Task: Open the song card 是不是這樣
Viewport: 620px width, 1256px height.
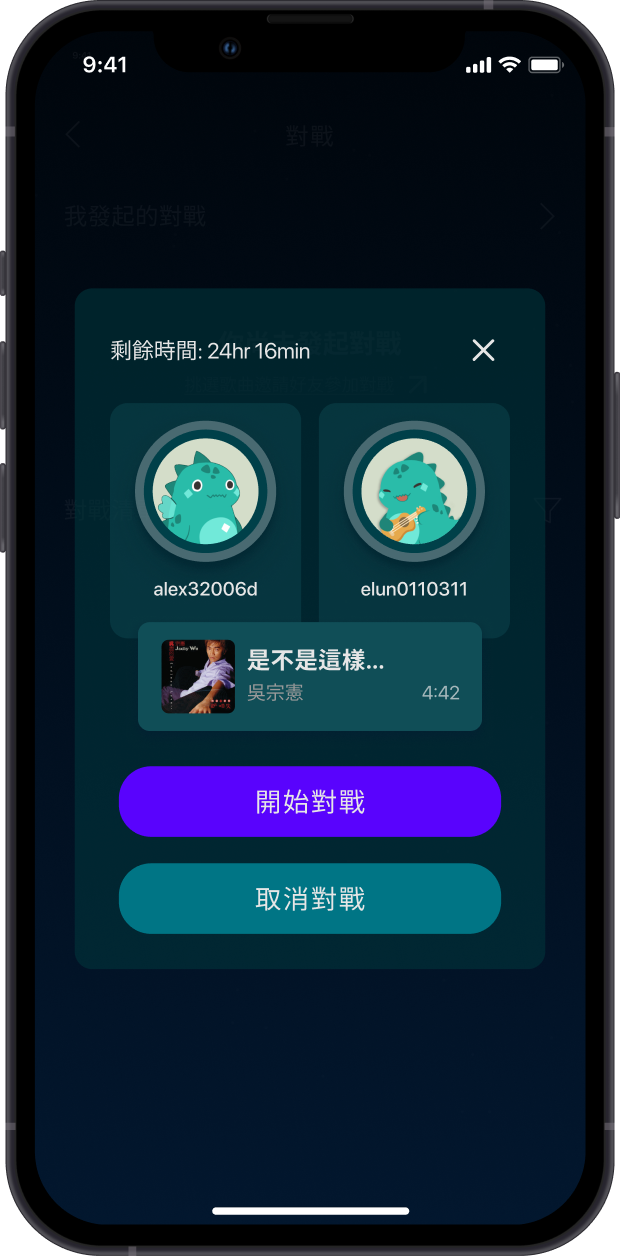Action: click(x=310, y=676)
